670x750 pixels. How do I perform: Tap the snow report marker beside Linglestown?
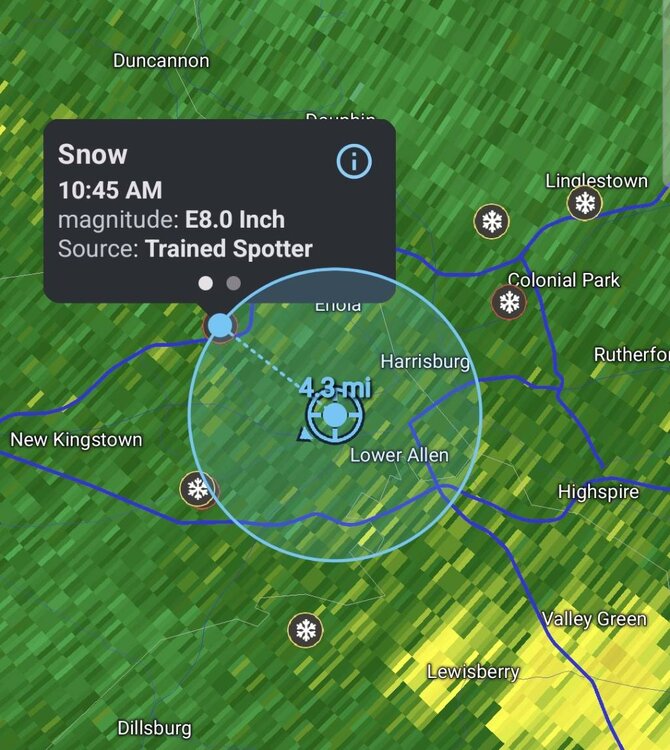click(x=585, y=204)
